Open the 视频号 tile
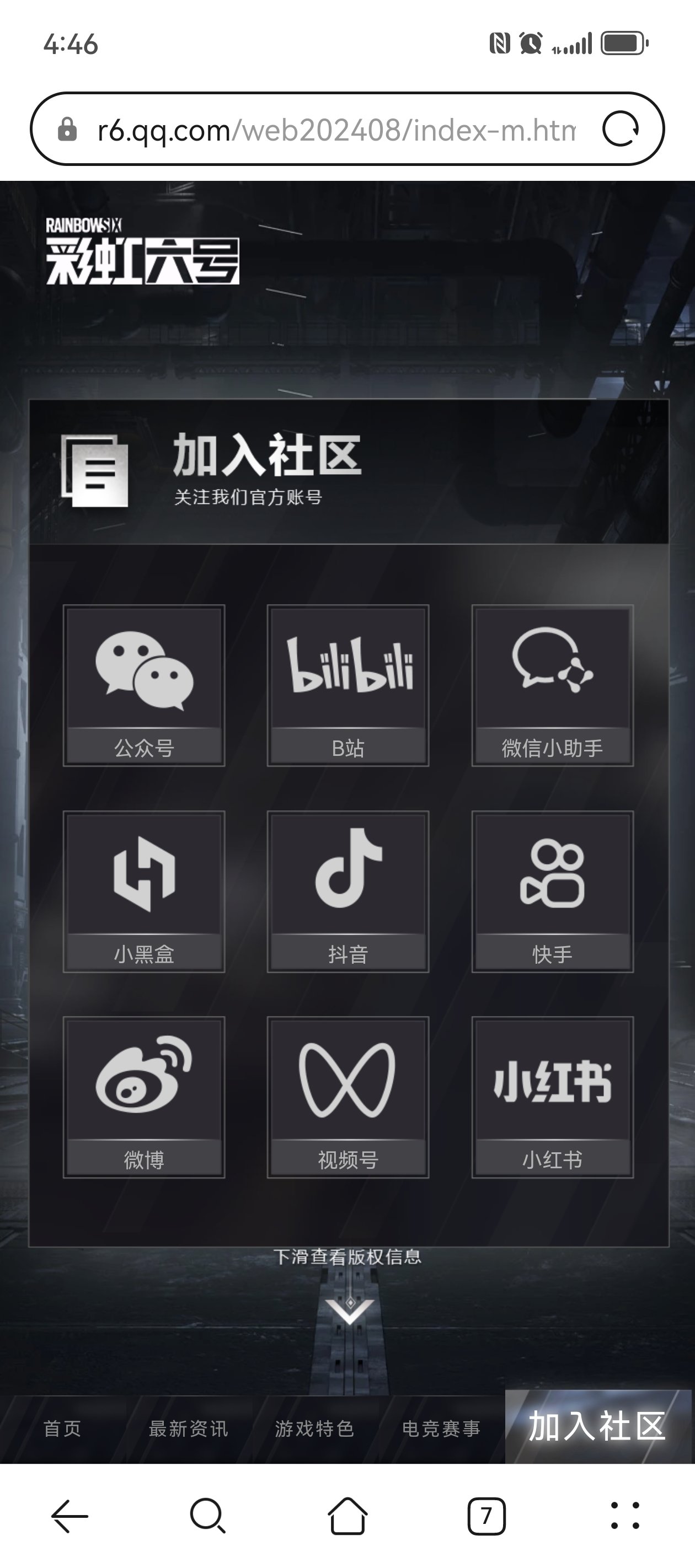Viewport: 695px width, 1568px height. click(x=348, y=1097)
